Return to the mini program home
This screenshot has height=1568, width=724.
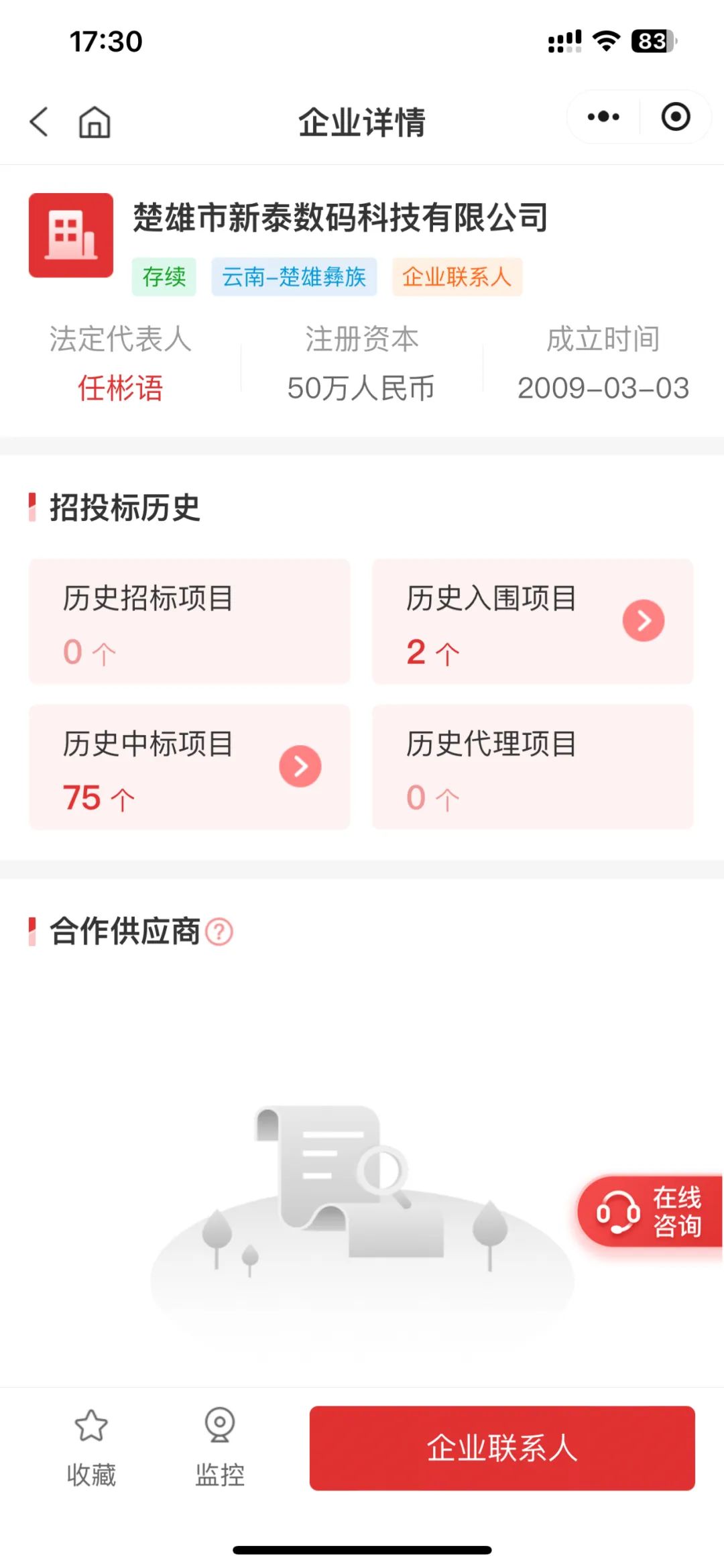[95, 122]
